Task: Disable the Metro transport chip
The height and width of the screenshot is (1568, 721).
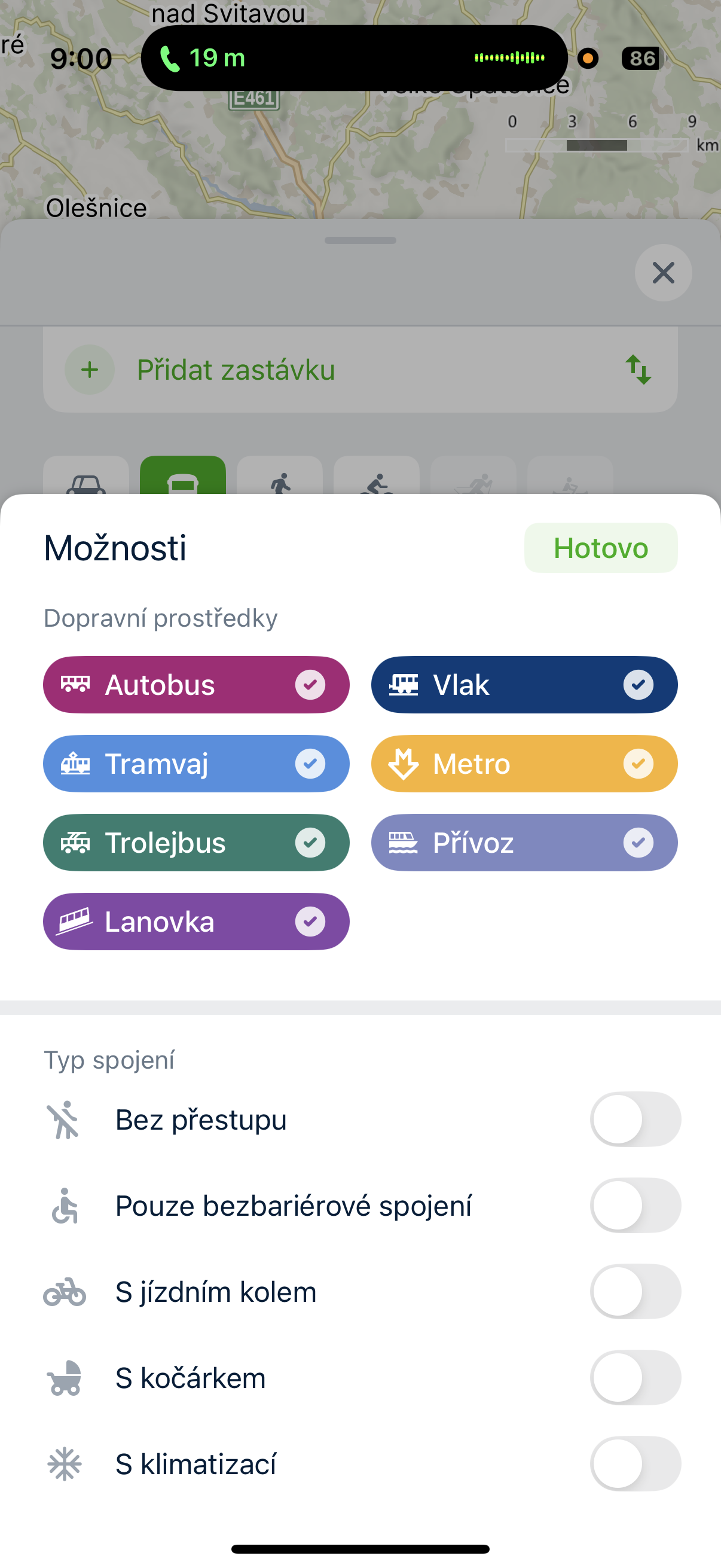Action: pos(524,763)
